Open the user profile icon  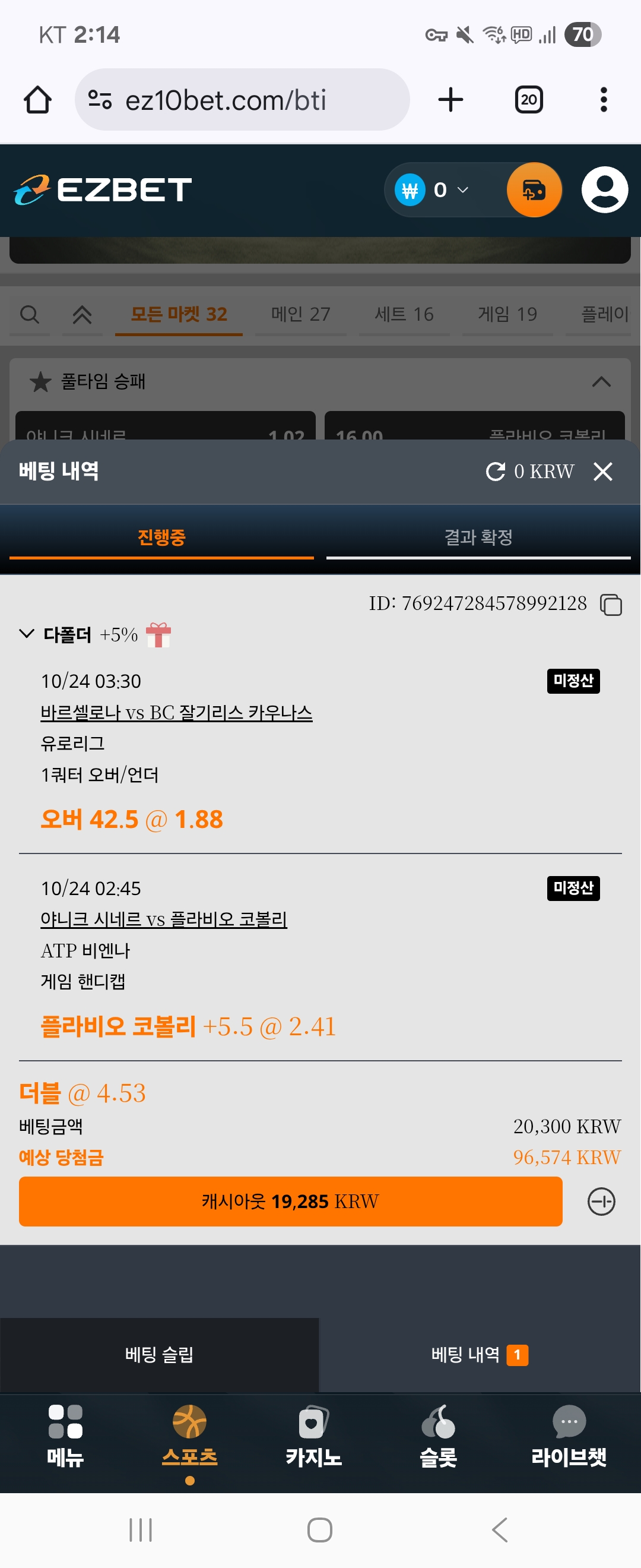coord(604,190)
